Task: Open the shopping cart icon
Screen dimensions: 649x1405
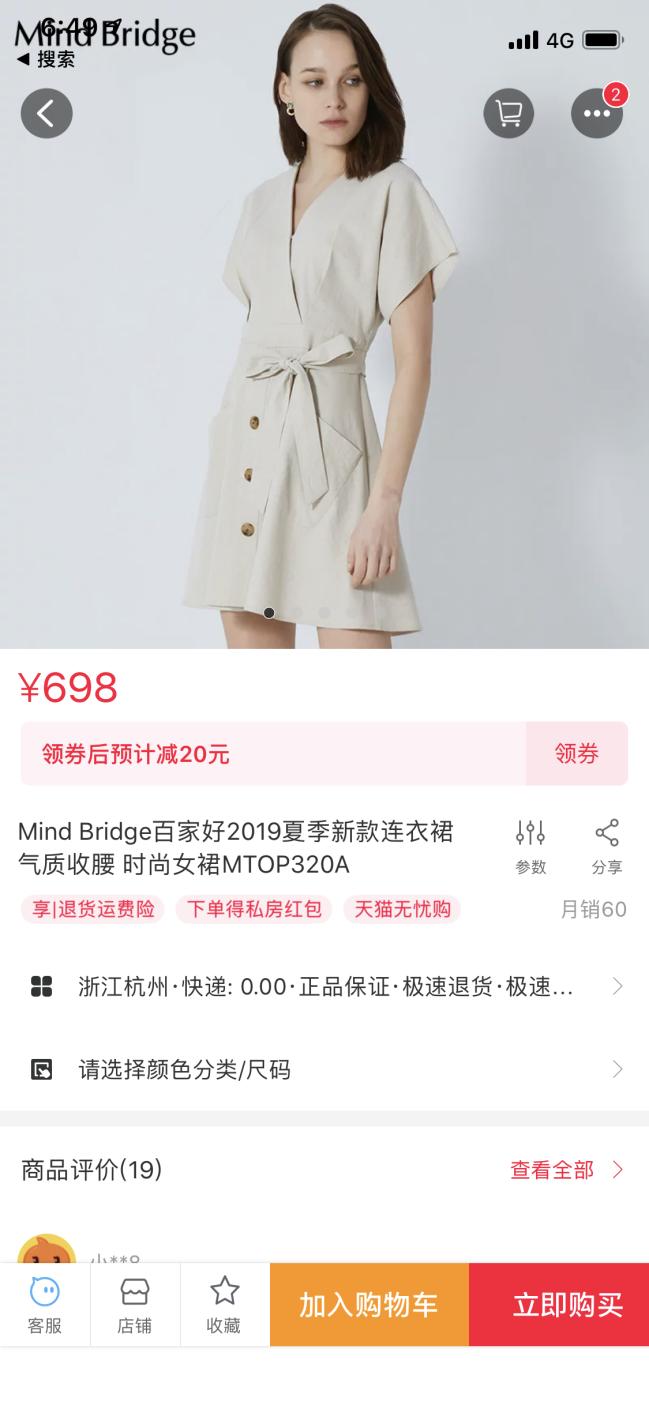Action: [x=509, y=113]
